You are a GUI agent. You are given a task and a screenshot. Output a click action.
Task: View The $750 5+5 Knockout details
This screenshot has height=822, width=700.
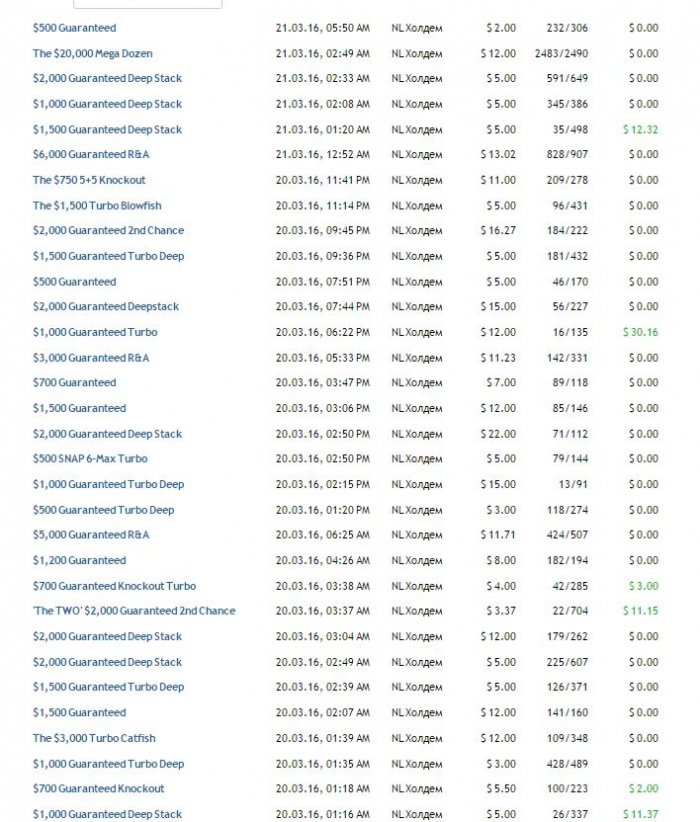tap(88, 180)
